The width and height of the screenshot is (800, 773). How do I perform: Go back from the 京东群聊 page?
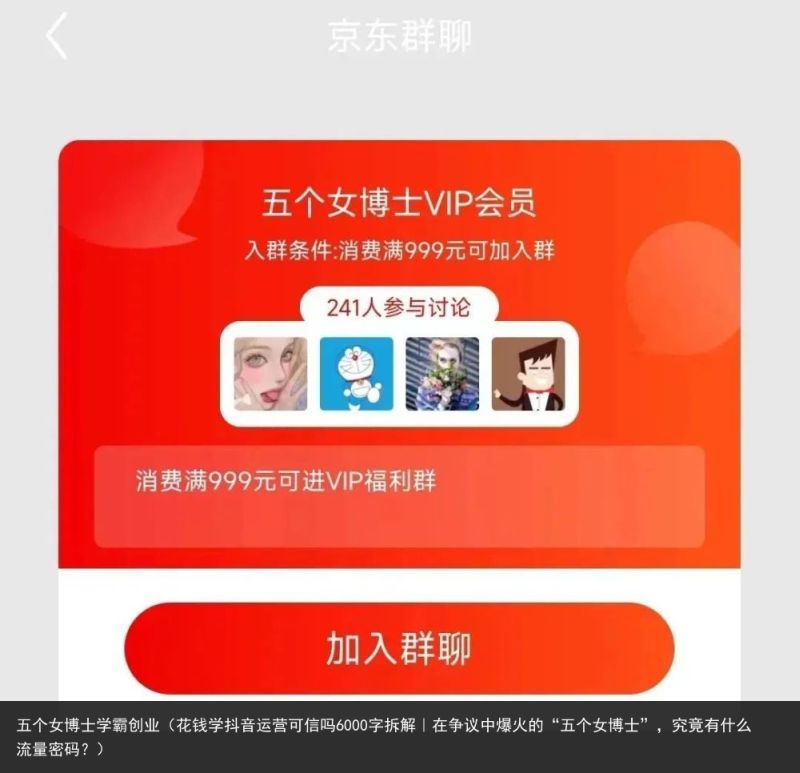click(57, 36)
